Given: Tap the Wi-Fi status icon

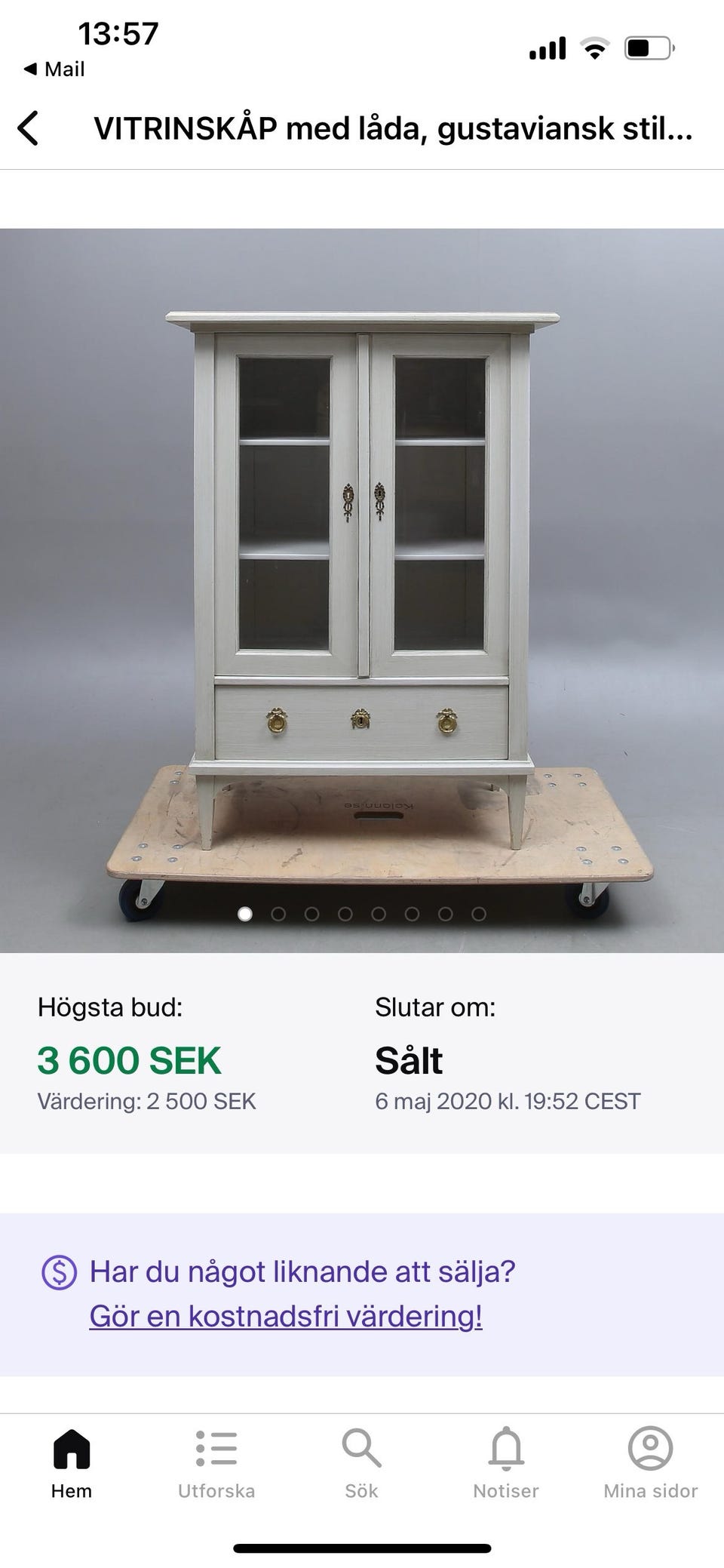Looking at the screenshot, I should pos(595,48).
